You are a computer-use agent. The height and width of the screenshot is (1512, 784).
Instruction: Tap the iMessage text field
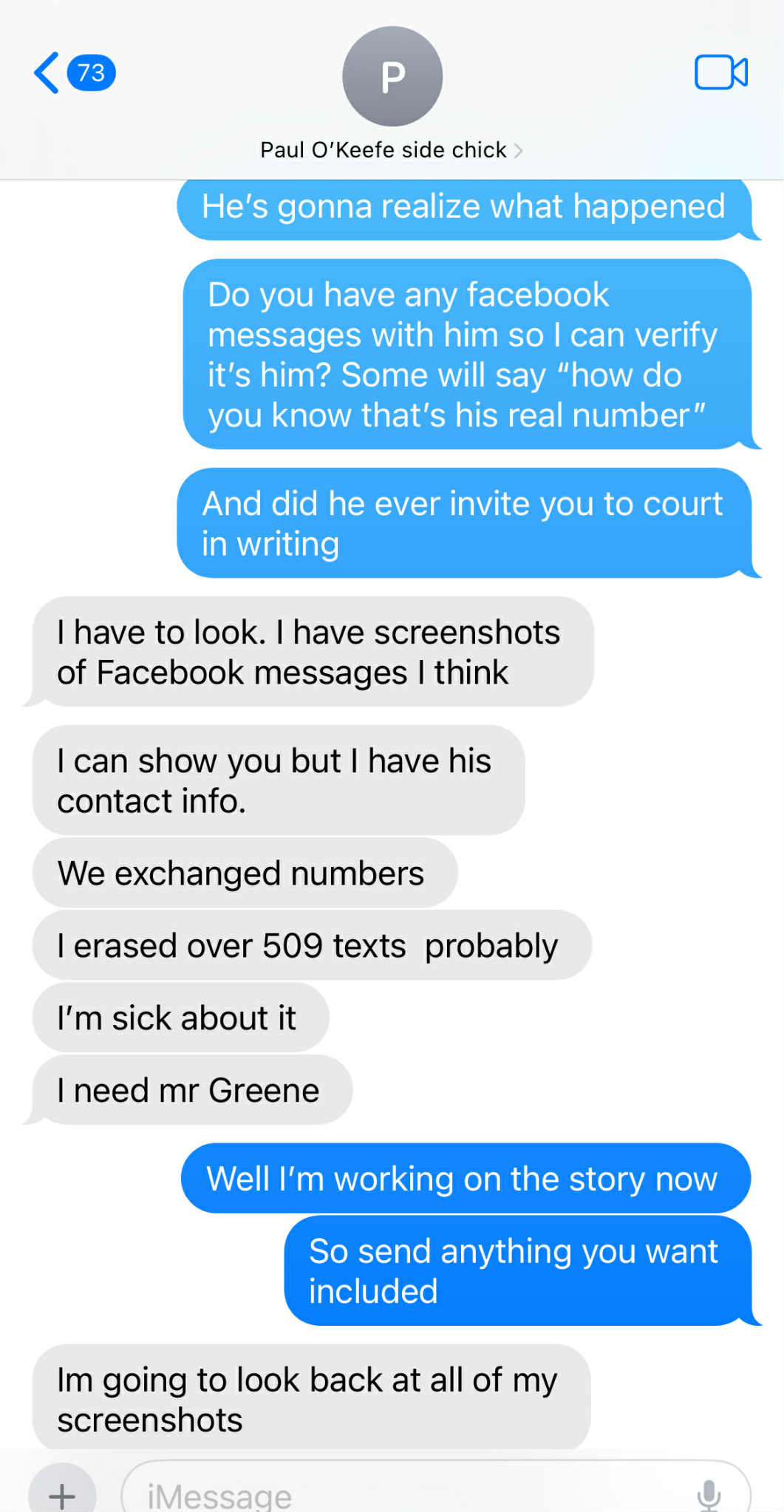(x=406, y=1495)
